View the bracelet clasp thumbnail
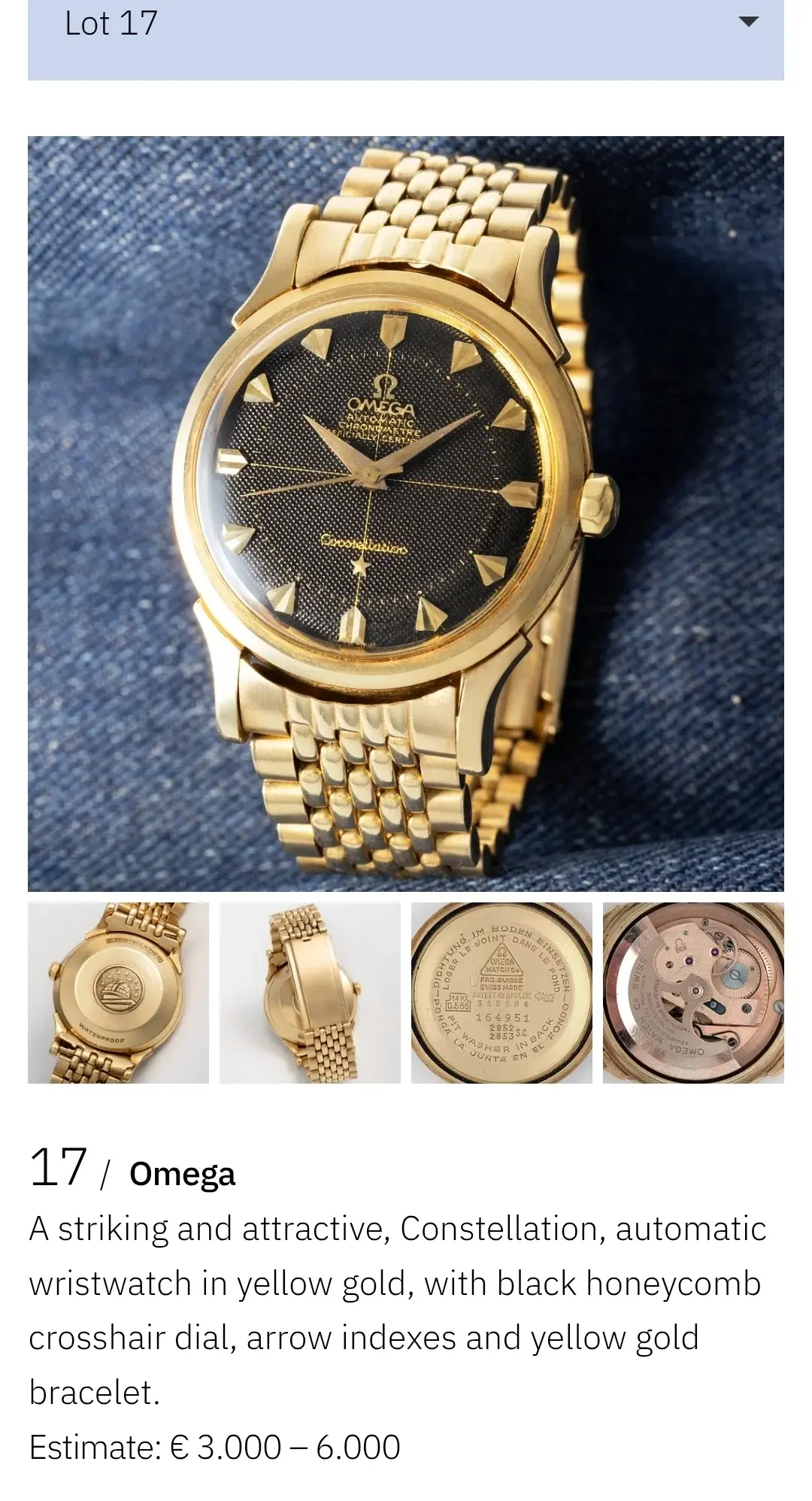The image size is (812, 1501). tap(310, 993)
